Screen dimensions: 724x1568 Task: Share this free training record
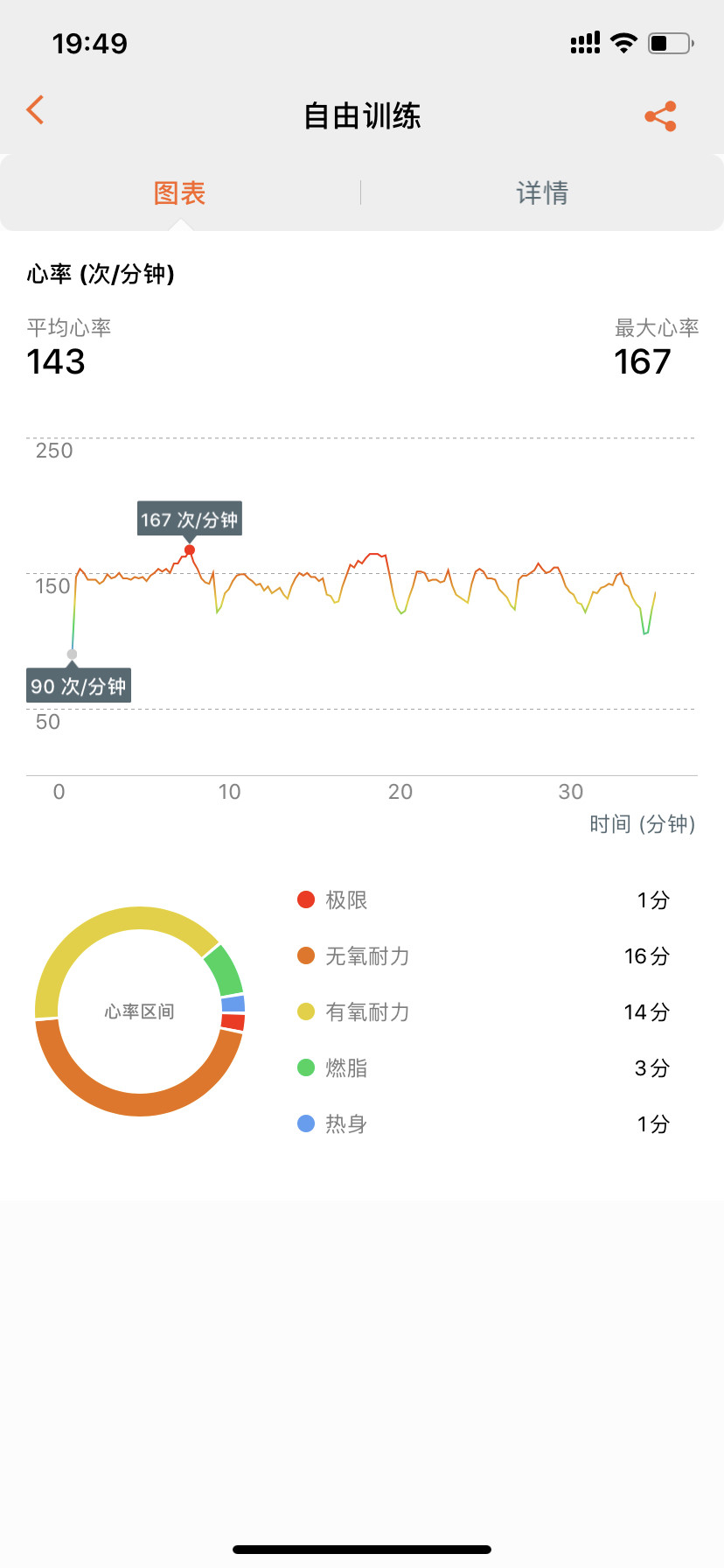tap(660, 115)
